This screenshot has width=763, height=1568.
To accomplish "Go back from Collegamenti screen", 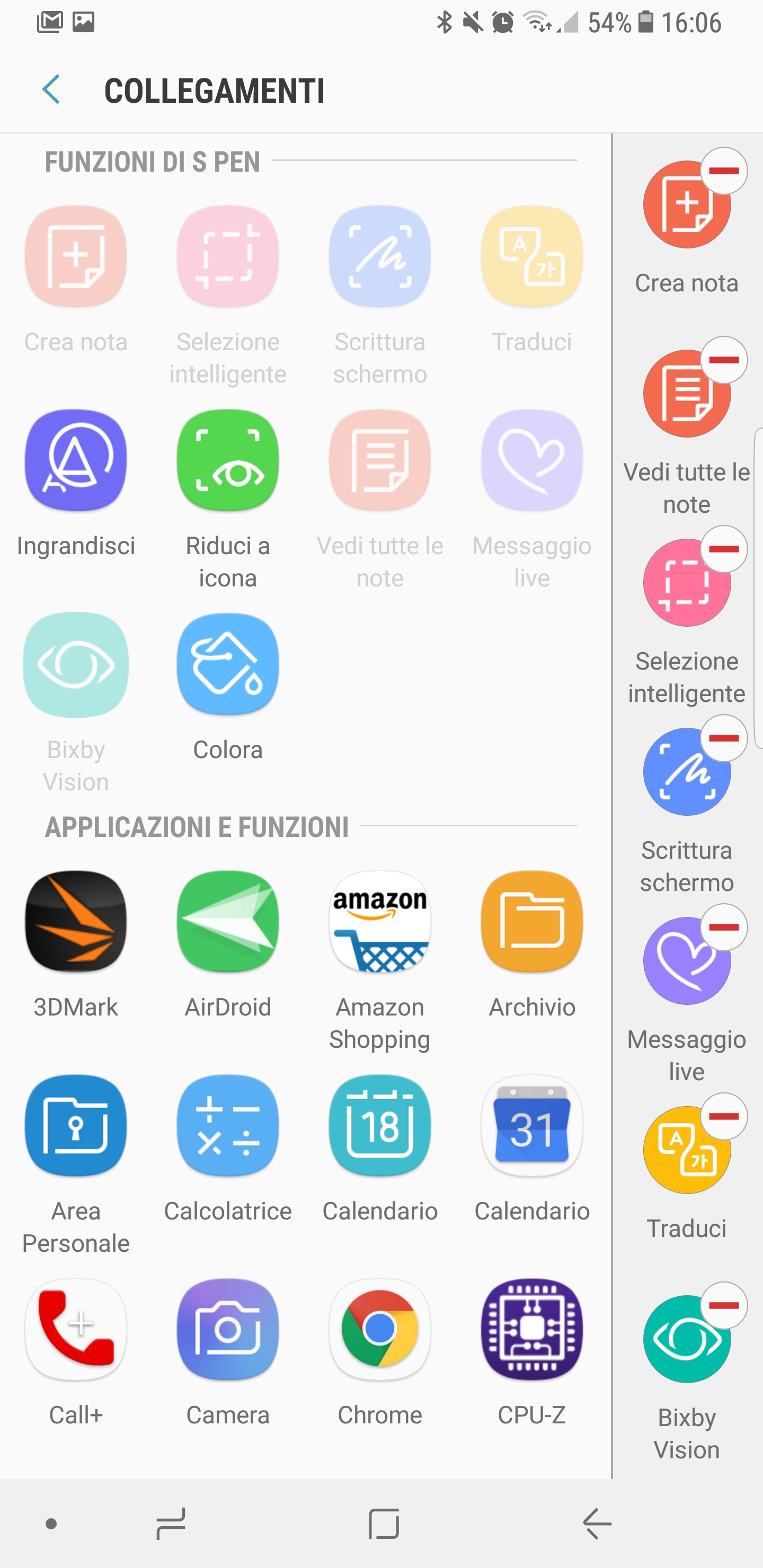I will point(51,90).
